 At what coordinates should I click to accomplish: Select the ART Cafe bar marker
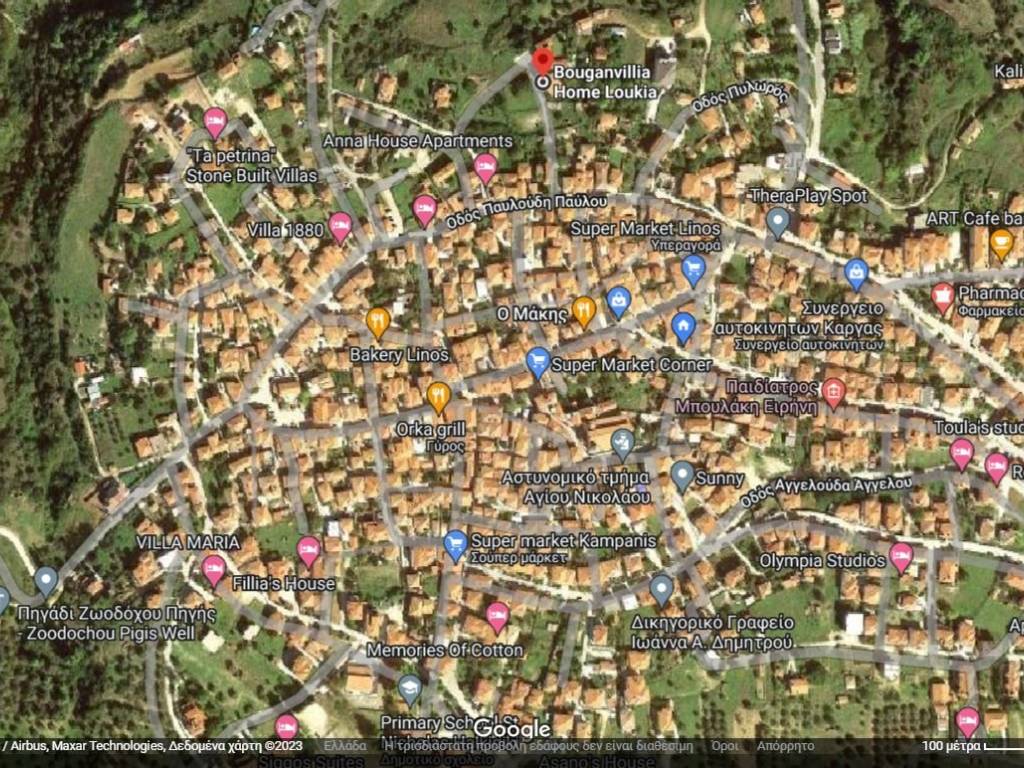pyautogui.click(x=1001, y=243)
